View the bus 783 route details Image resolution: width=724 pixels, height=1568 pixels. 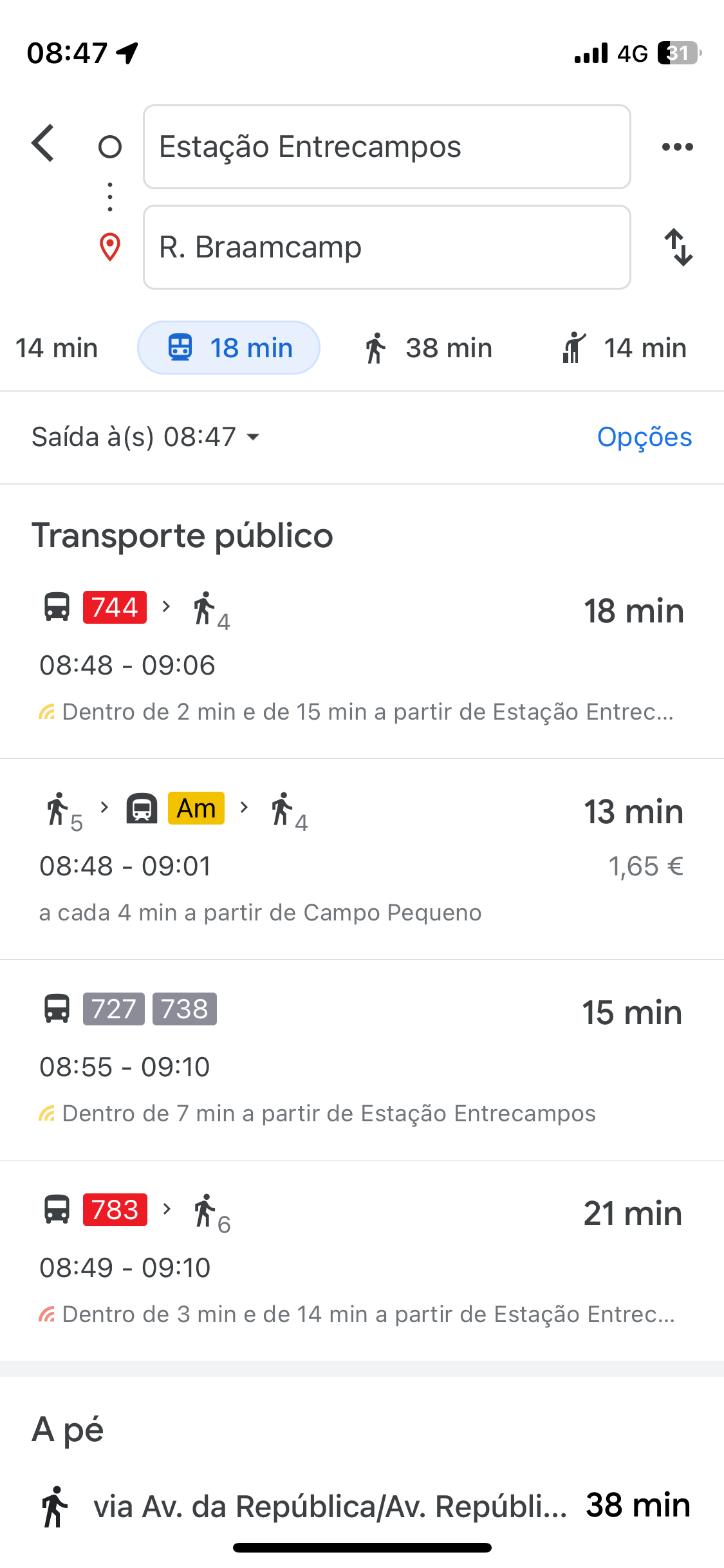pyautogui.click(x=362, y=1261)
